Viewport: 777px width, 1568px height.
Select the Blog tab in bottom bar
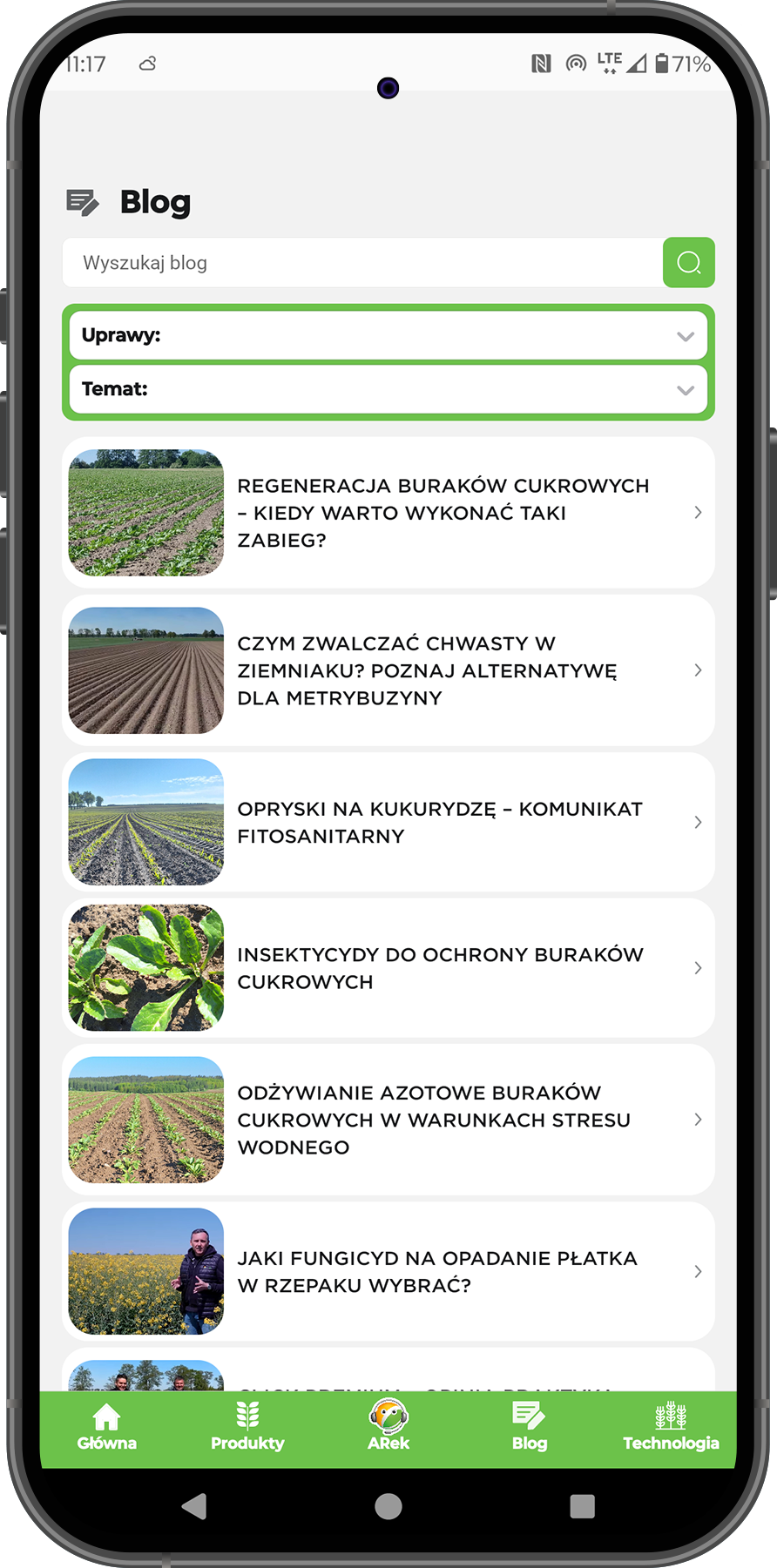click(x=530, y=1428)
